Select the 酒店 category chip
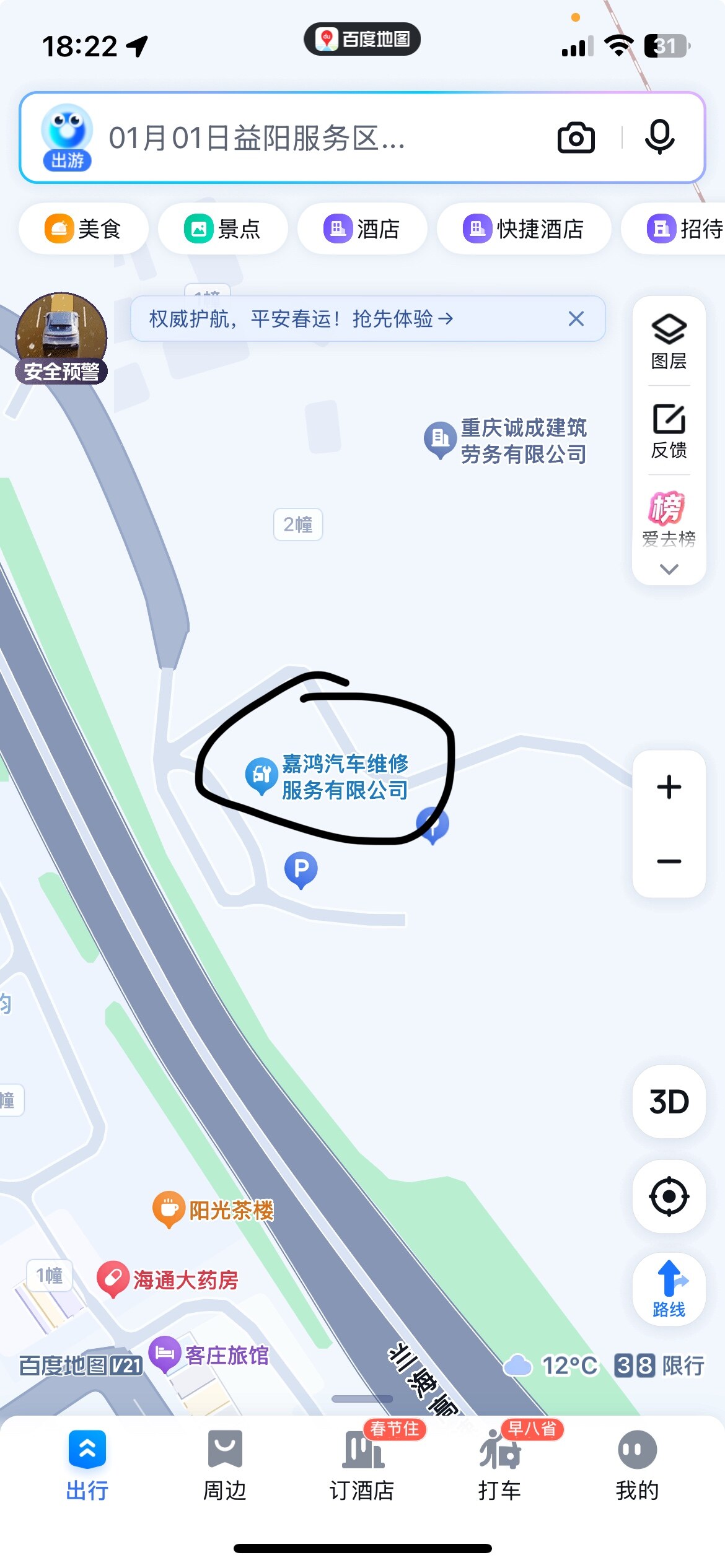The width and height of the screenshot is (725, 1568). [362, 229]
